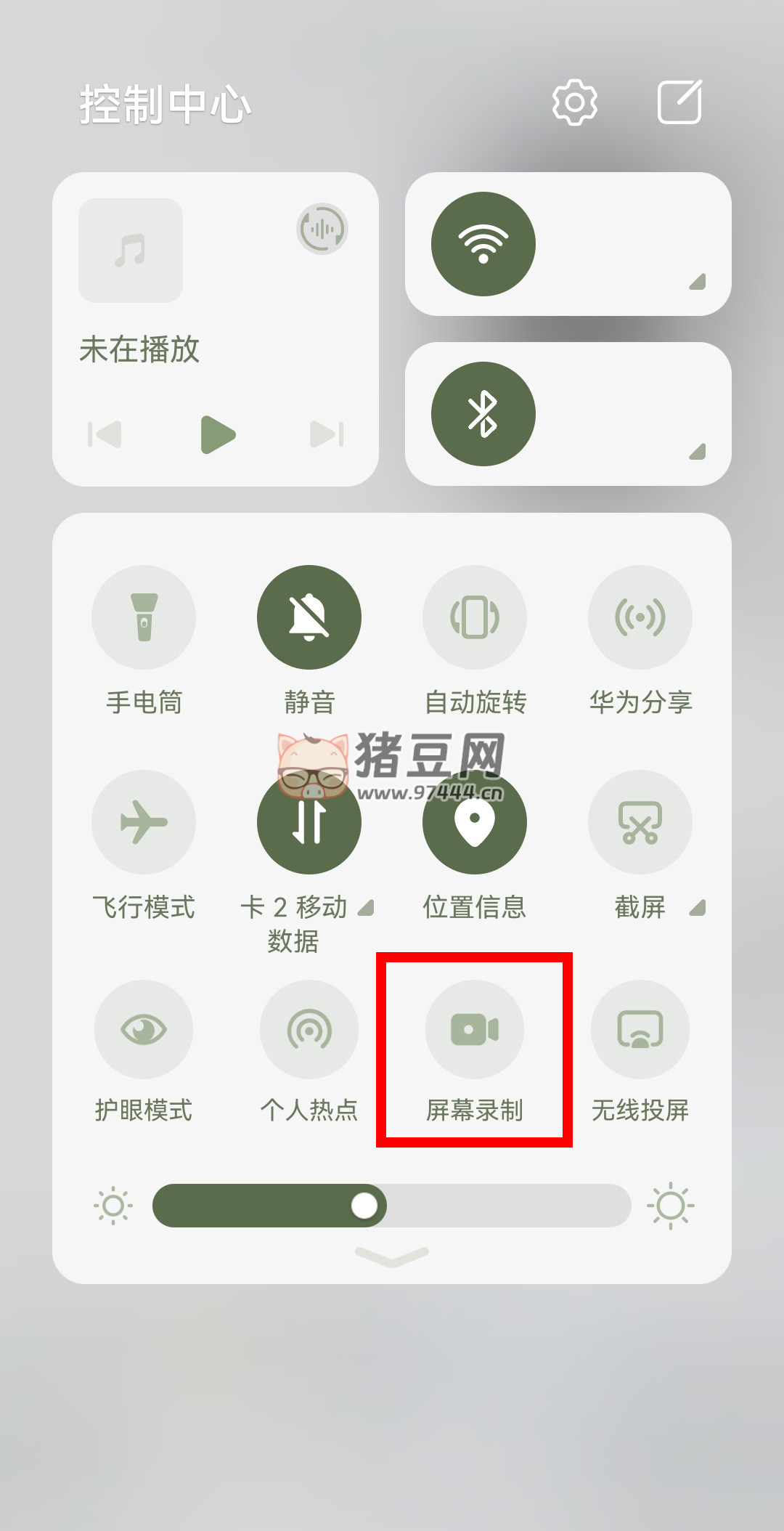The image size is (784, 1531).
Task: Turn on the flashlight (手电筒)
Action: (144, 617)
